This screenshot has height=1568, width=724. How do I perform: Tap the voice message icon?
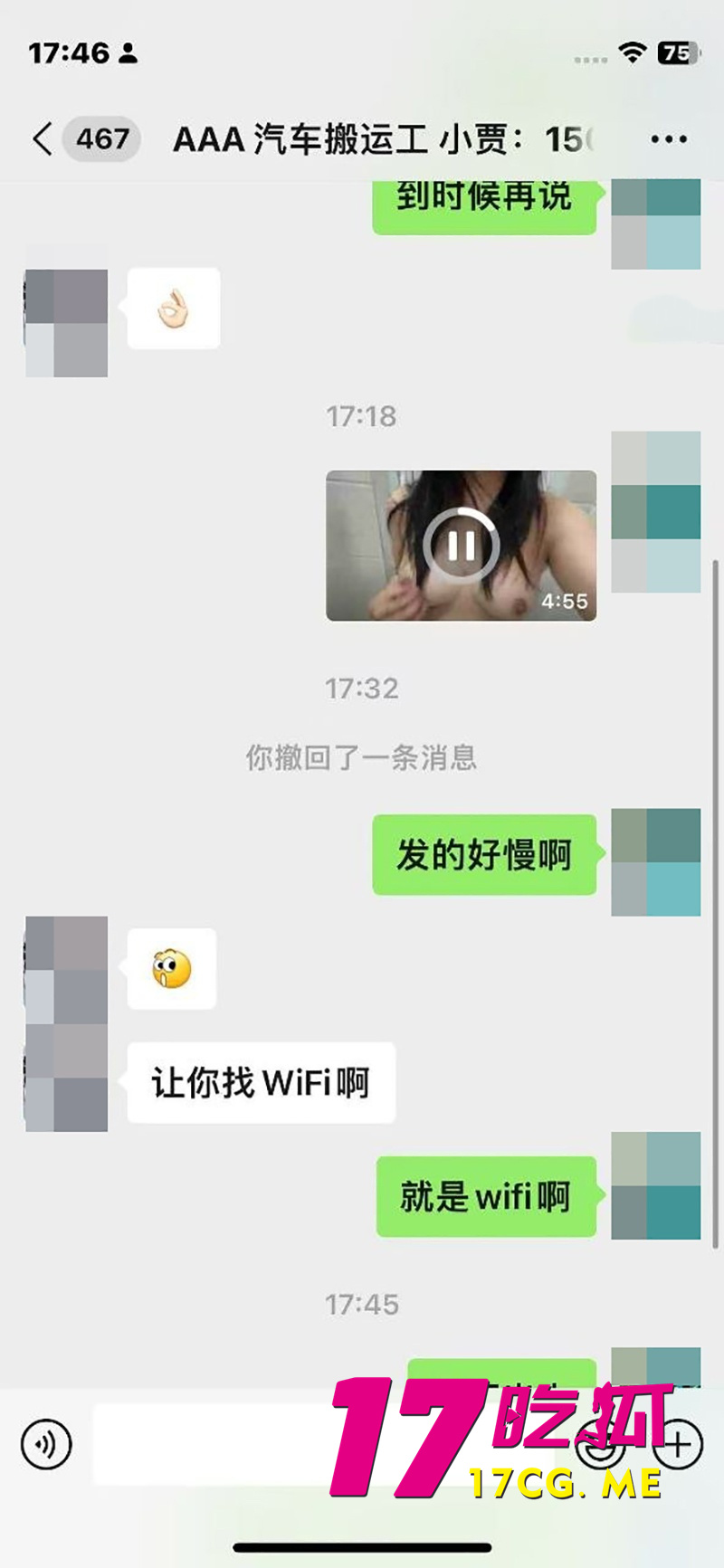point(47,1444)
